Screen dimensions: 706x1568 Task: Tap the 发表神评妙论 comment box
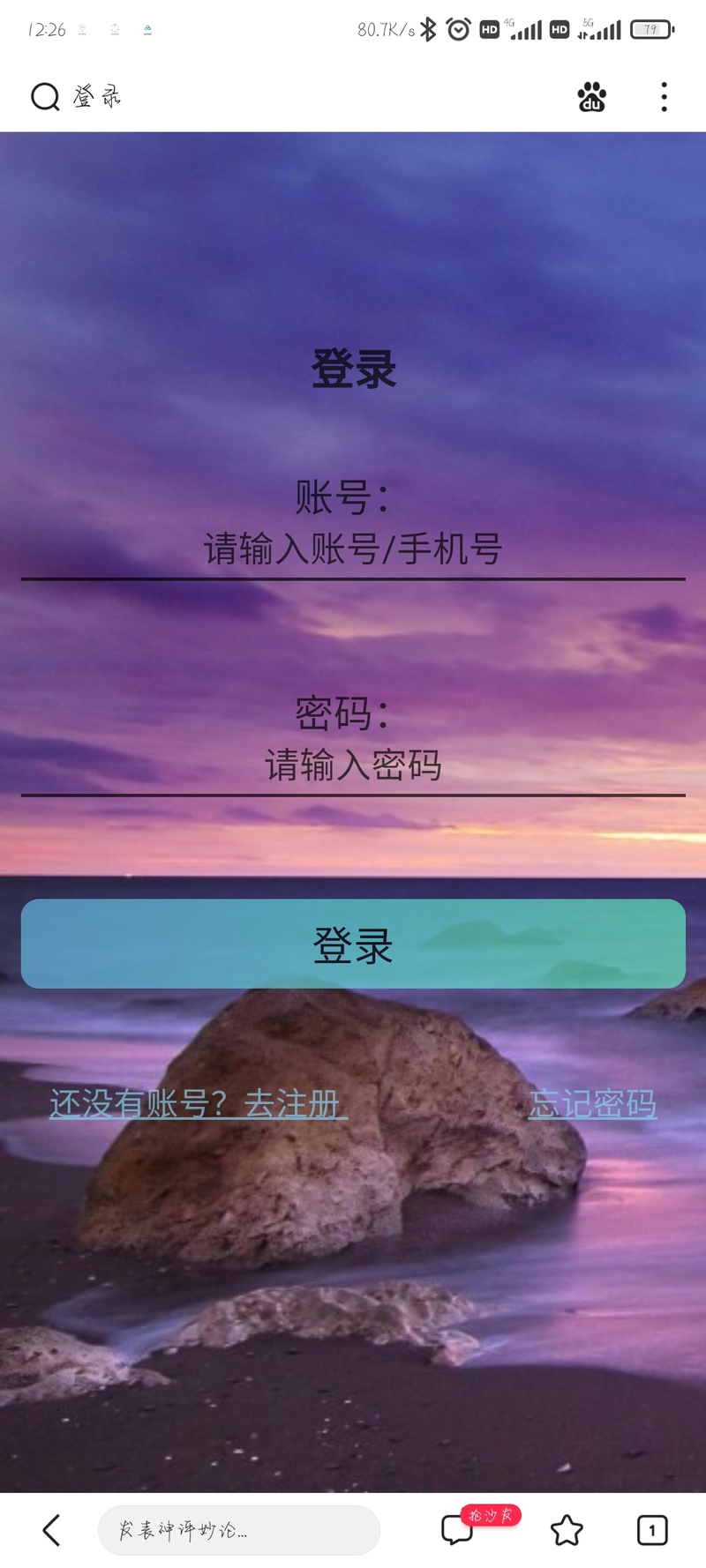(238, 1530)
